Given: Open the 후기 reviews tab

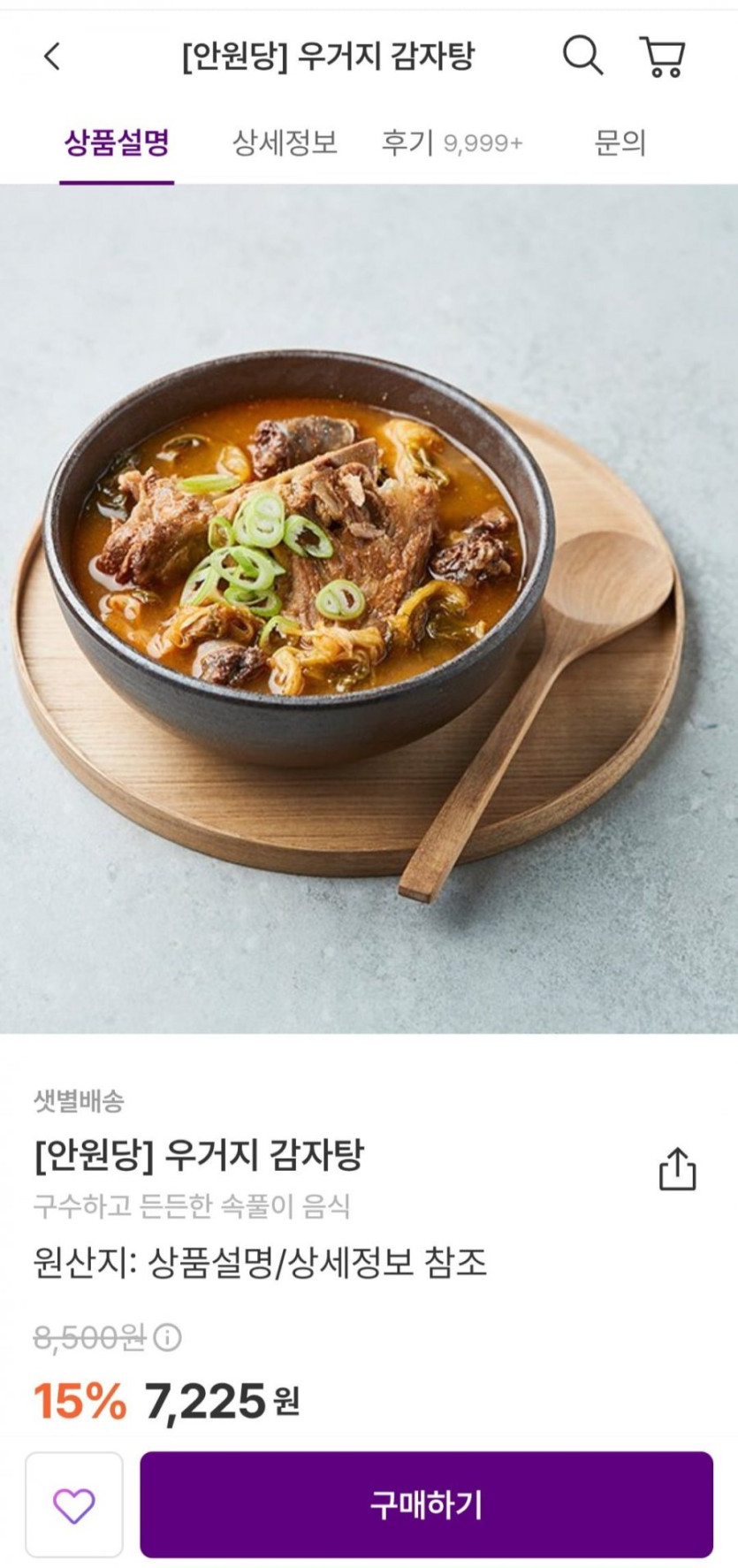Looking at the screenshot, I should (452, 142).
